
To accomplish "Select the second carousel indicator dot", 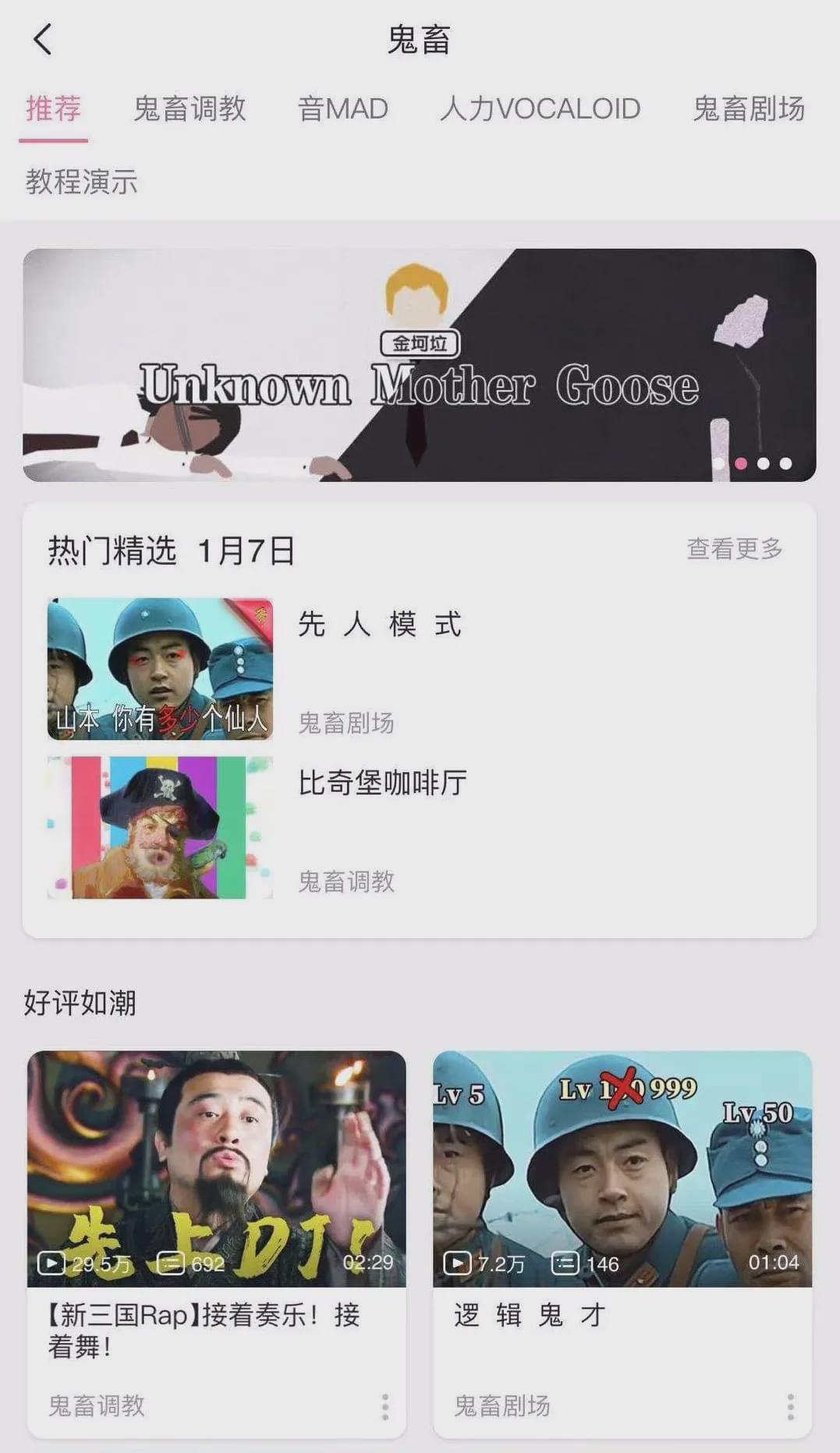I will [739, 464].
